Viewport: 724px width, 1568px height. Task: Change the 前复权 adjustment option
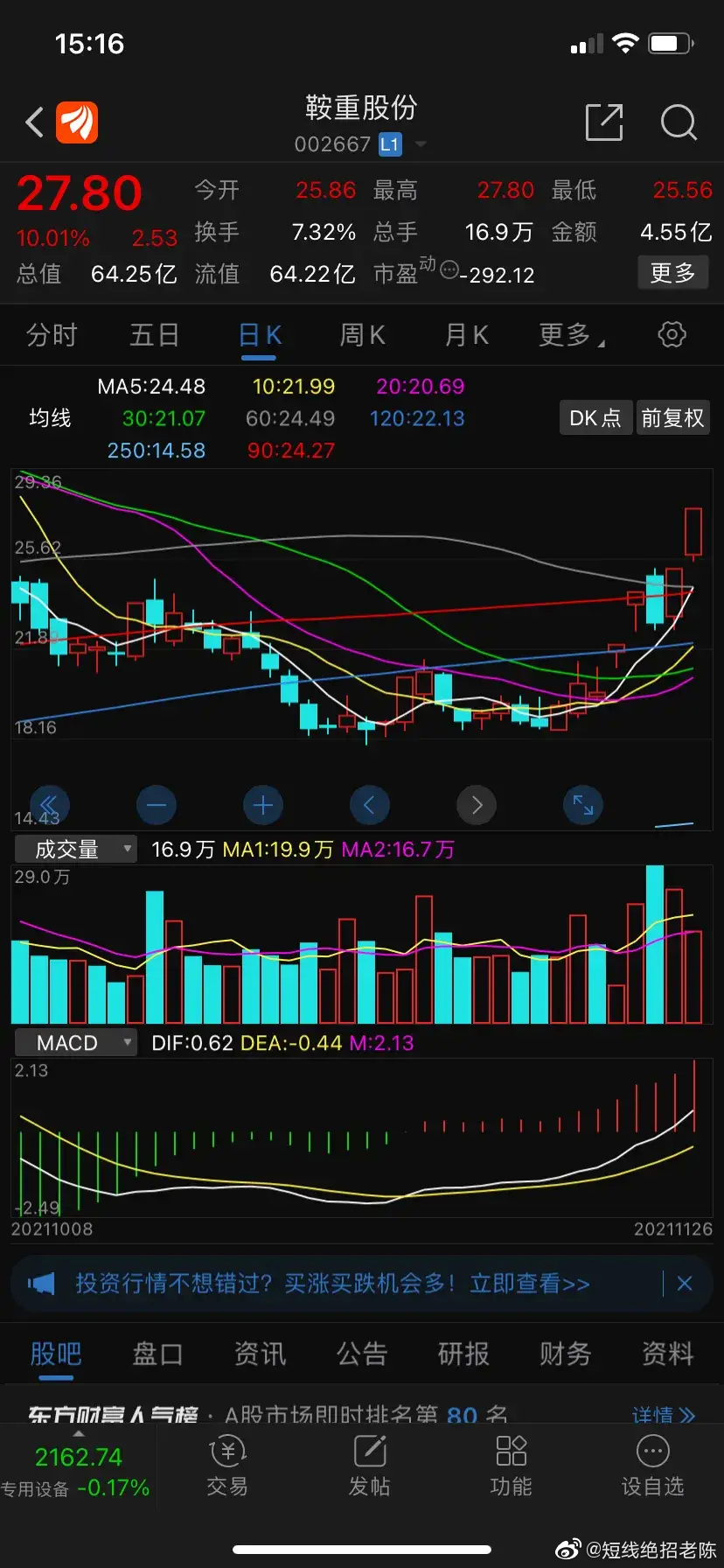[x=672, y=418]
